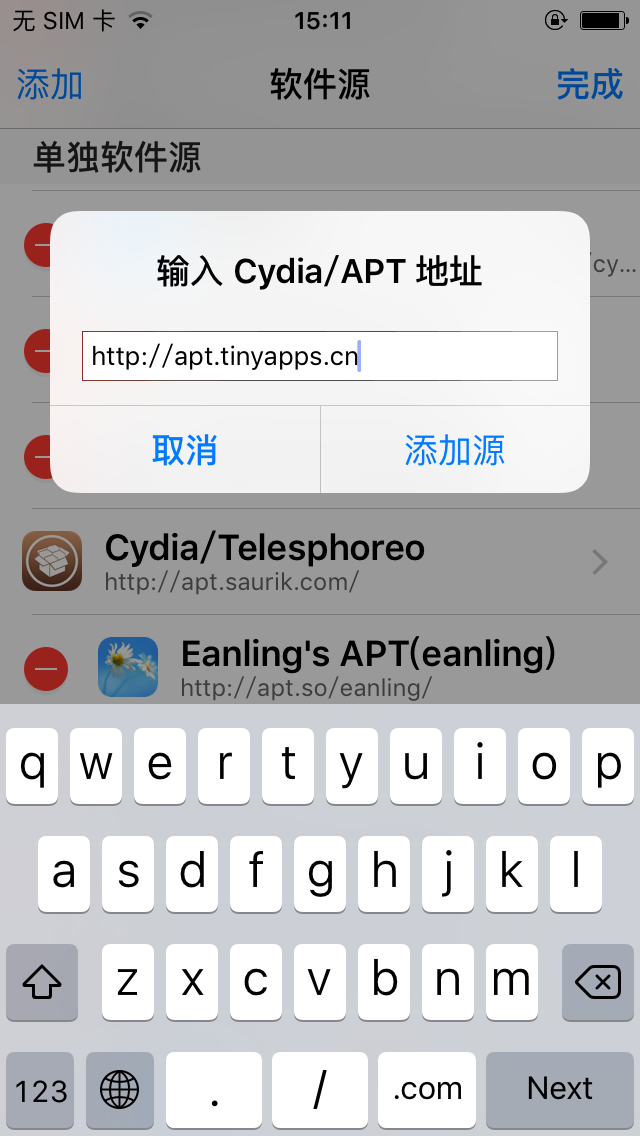This screenshot has width=640, height=1136.
Task: Tap the shift key on keyboard
Action: pyautogui.click(x=42, y=982)
